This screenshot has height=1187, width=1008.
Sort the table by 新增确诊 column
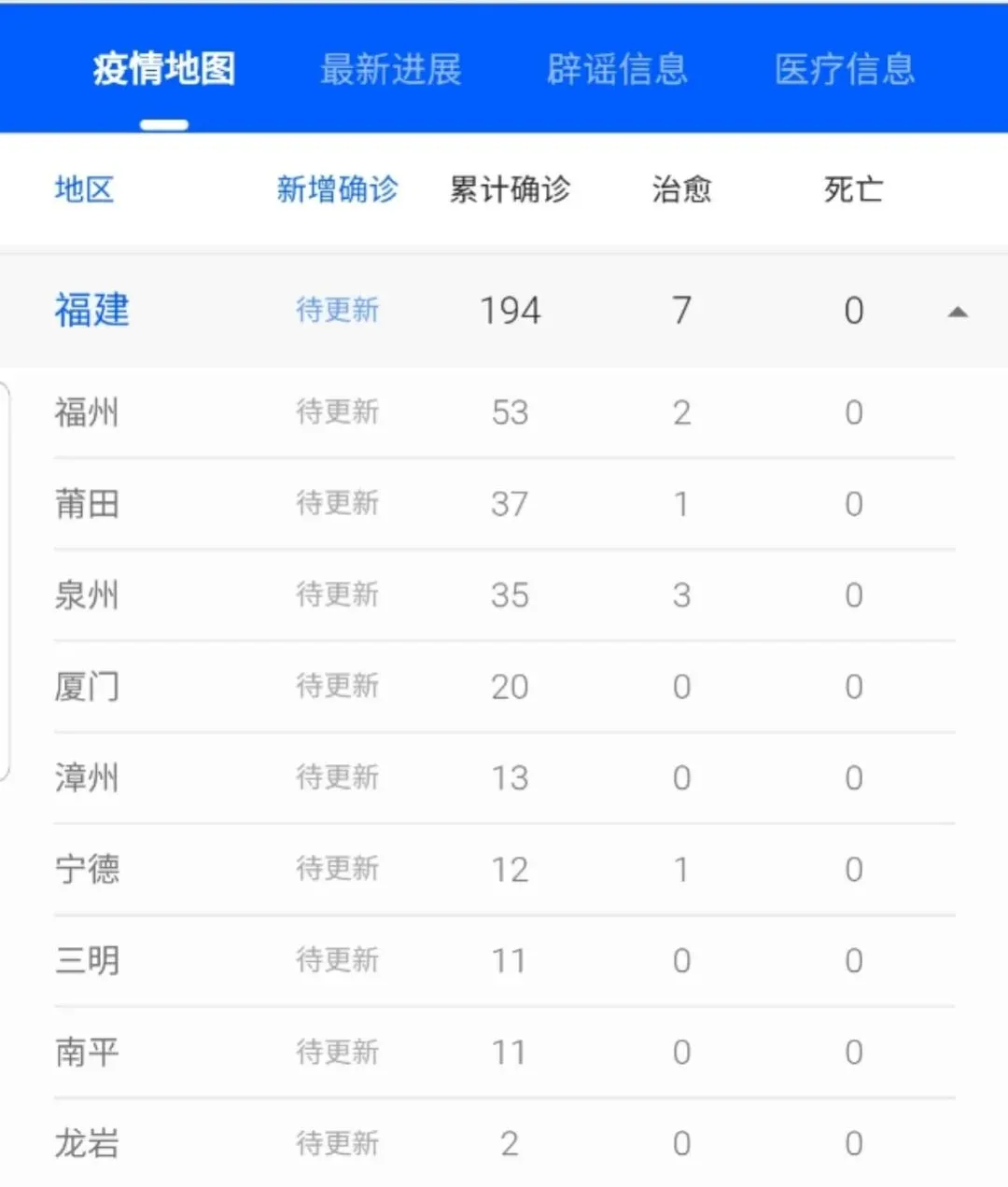338,189
